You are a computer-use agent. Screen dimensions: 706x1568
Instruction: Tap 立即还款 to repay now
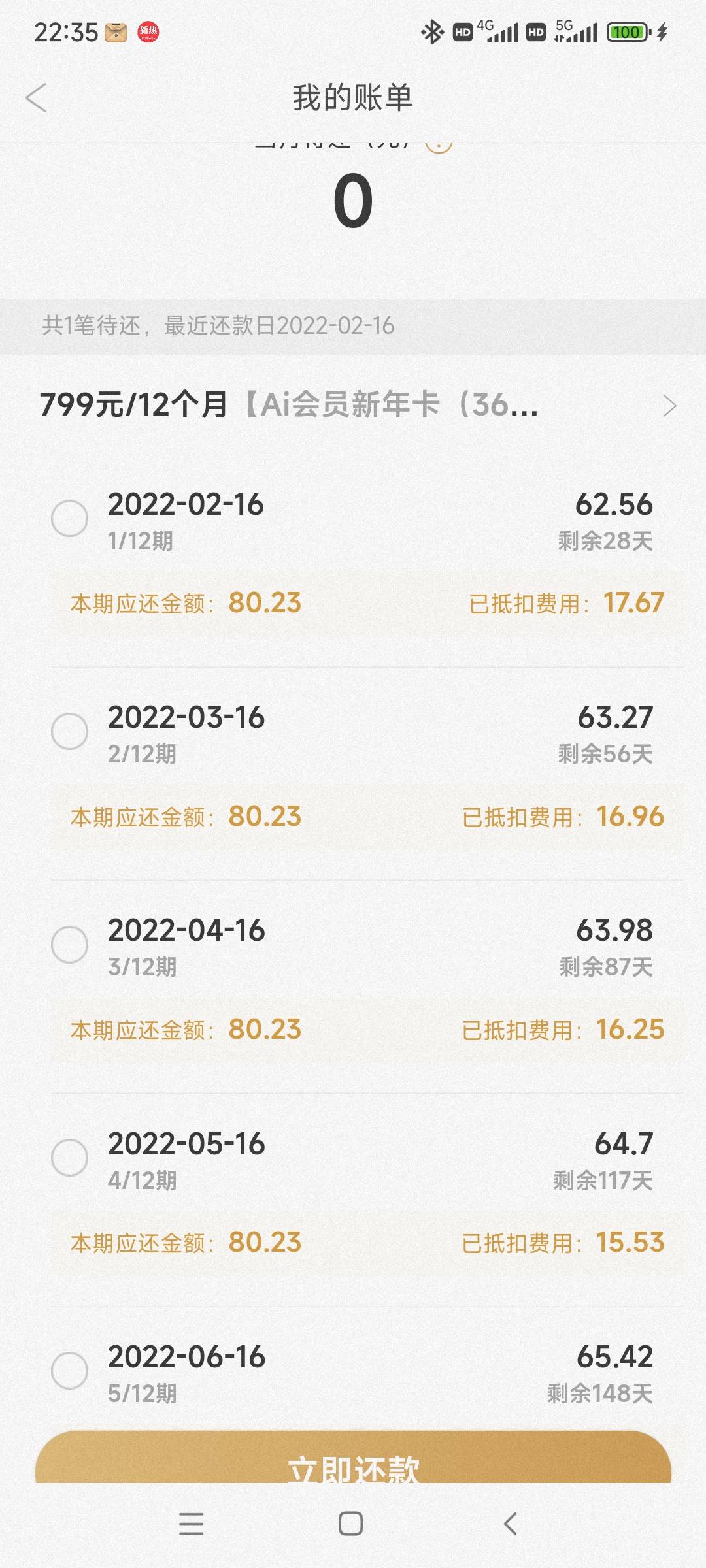(x=353, y=1457)
